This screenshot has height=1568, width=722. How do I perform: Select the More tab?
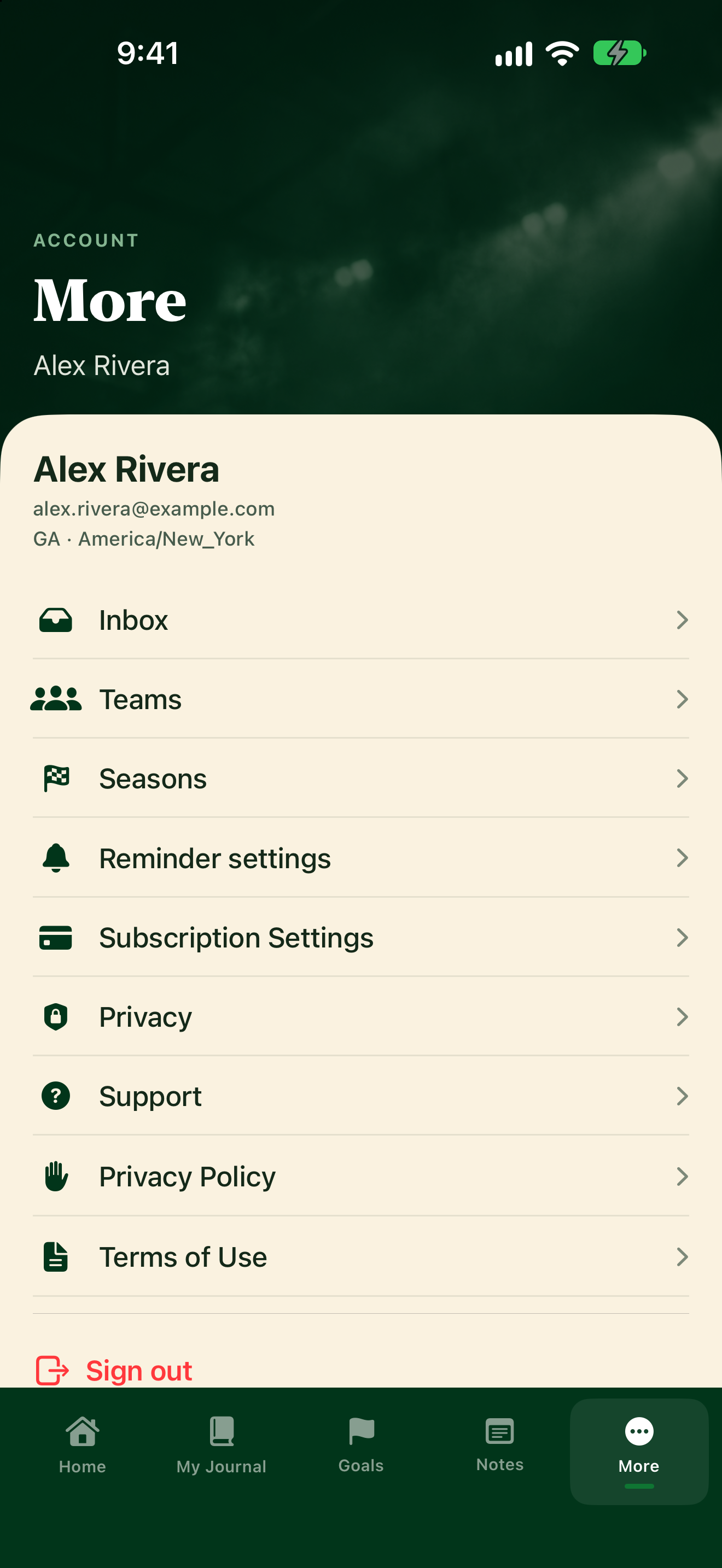click(x=639, y=1451)
